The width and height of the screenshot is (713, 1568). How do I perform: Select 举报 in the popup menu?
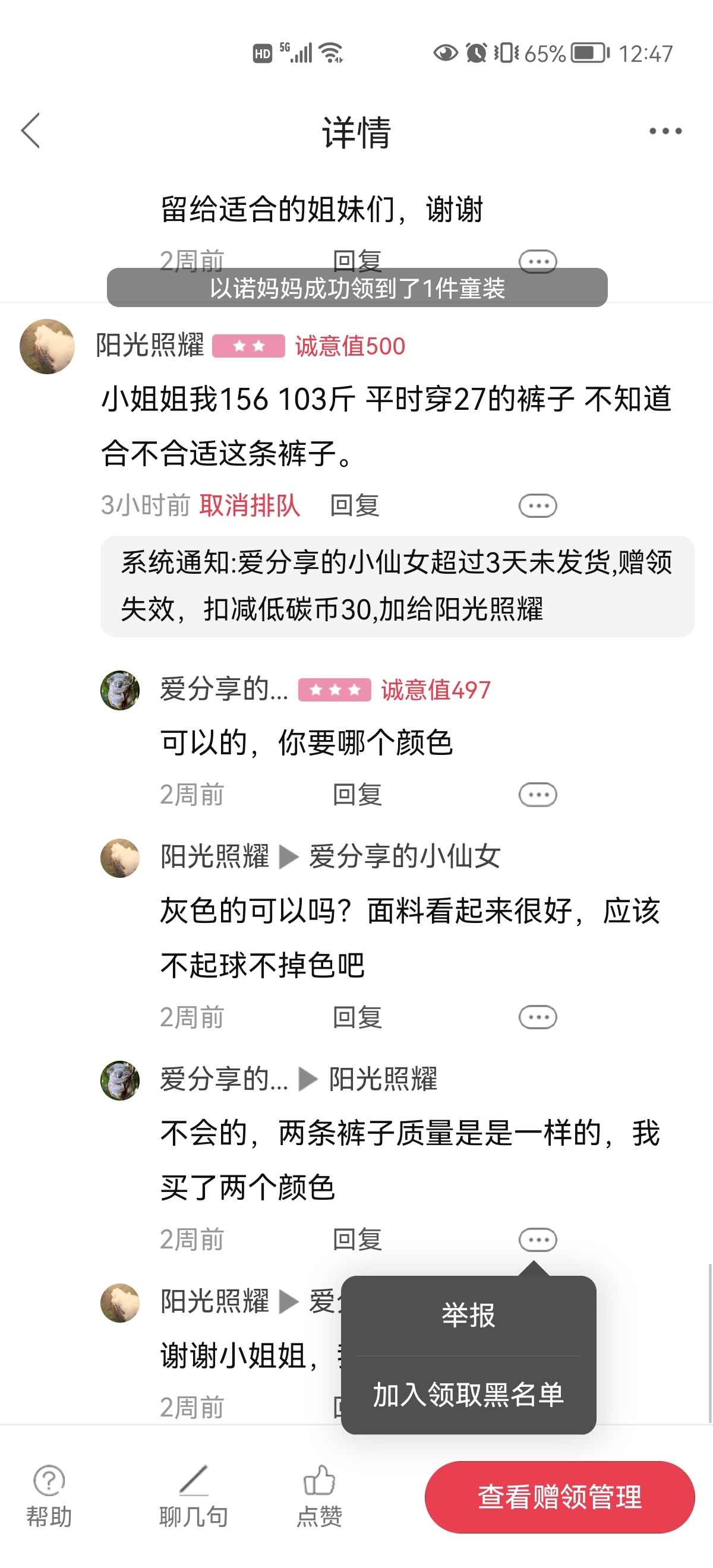(x=468, y=1315)
